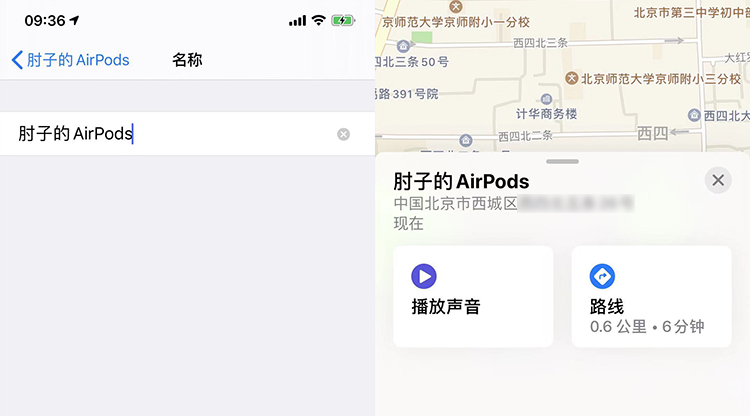Go back to 肘子的 AirPods settings
The height and width of the screenshot is (416, 750).
70,60
